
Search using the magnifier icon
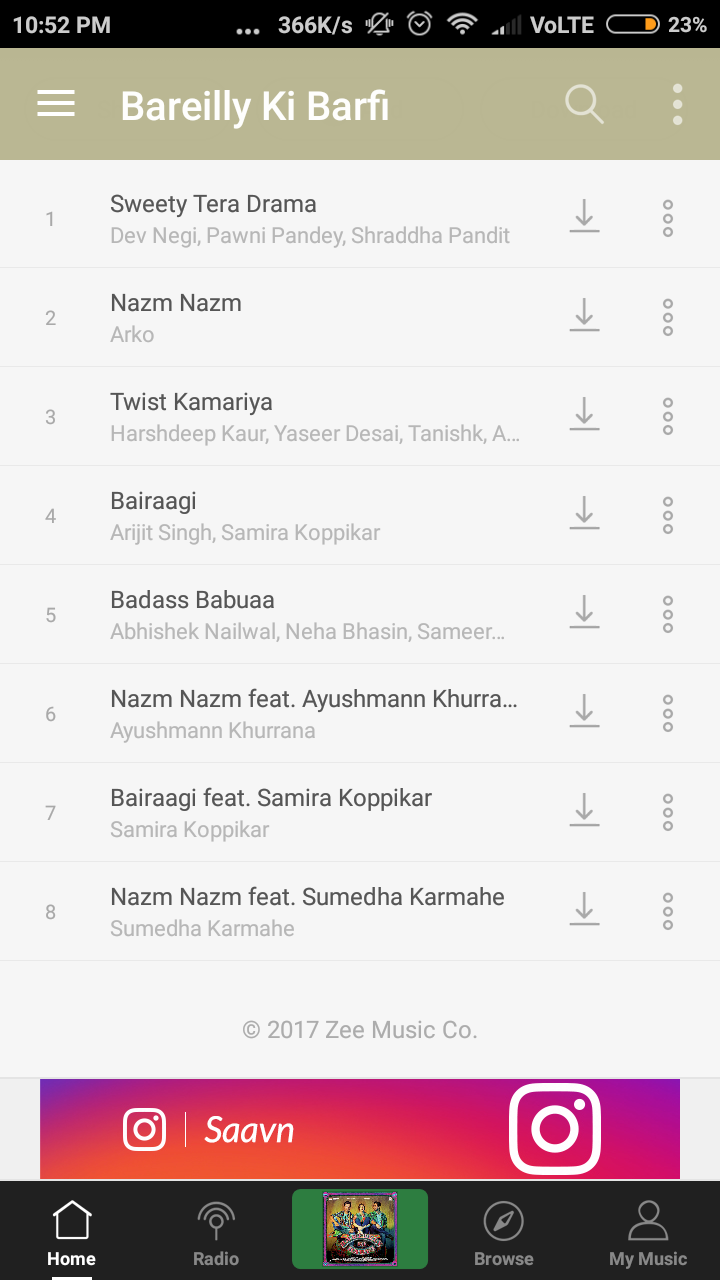pos(584,104)
